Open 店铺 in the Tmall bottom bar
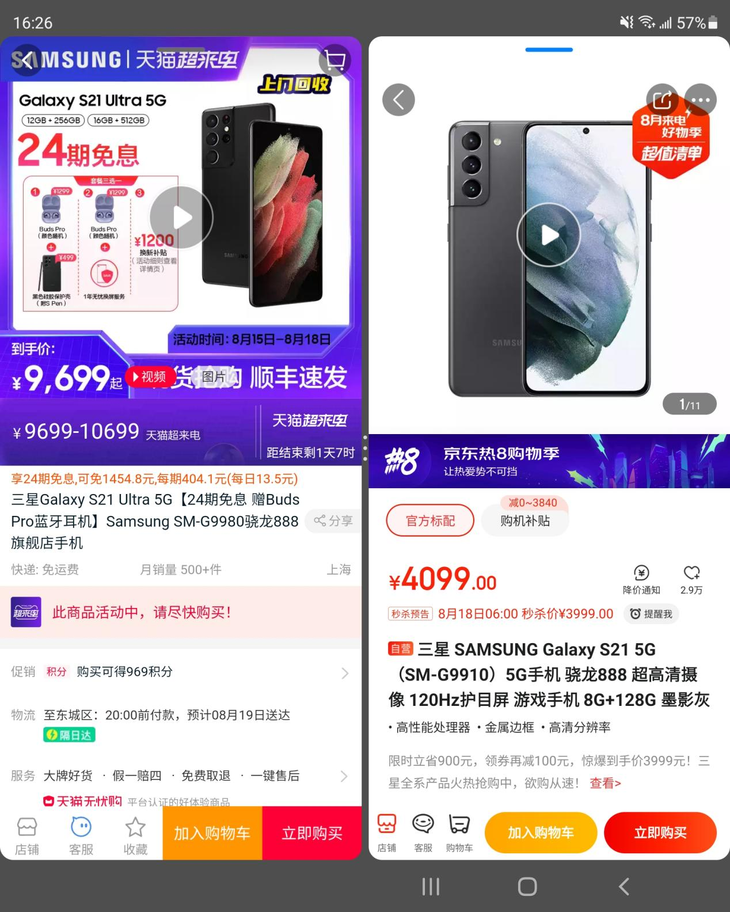The width and height of the screenshot is (730, 912). click(27, 836)
